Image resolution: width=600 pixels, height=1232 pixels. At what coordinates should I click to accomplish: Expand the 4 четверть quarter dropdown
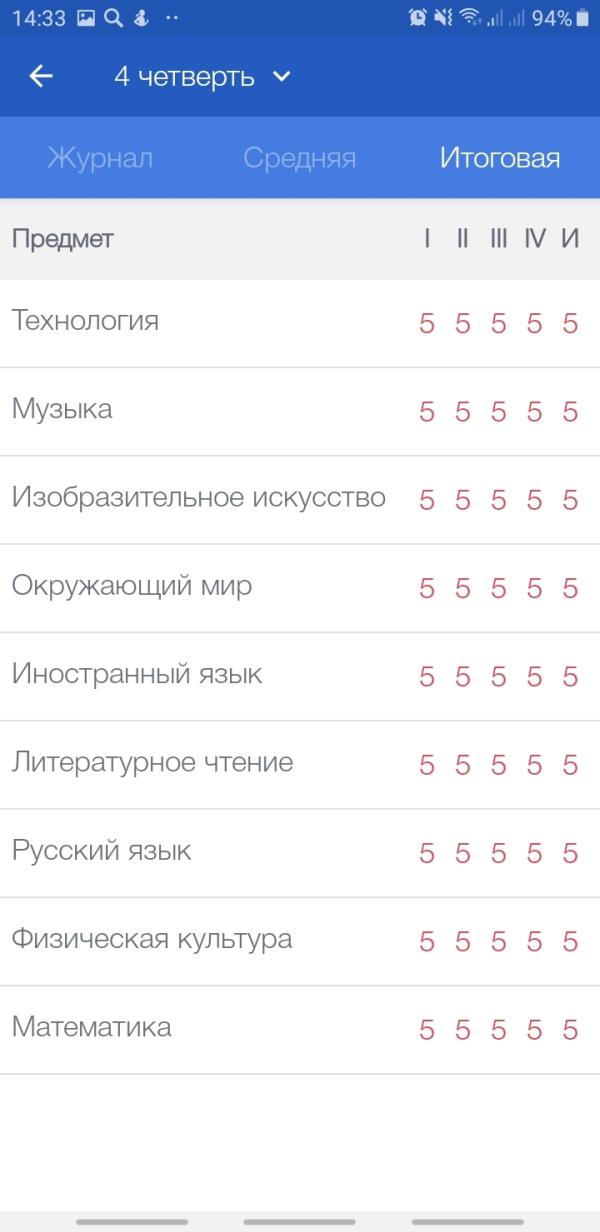coord(202,77)
